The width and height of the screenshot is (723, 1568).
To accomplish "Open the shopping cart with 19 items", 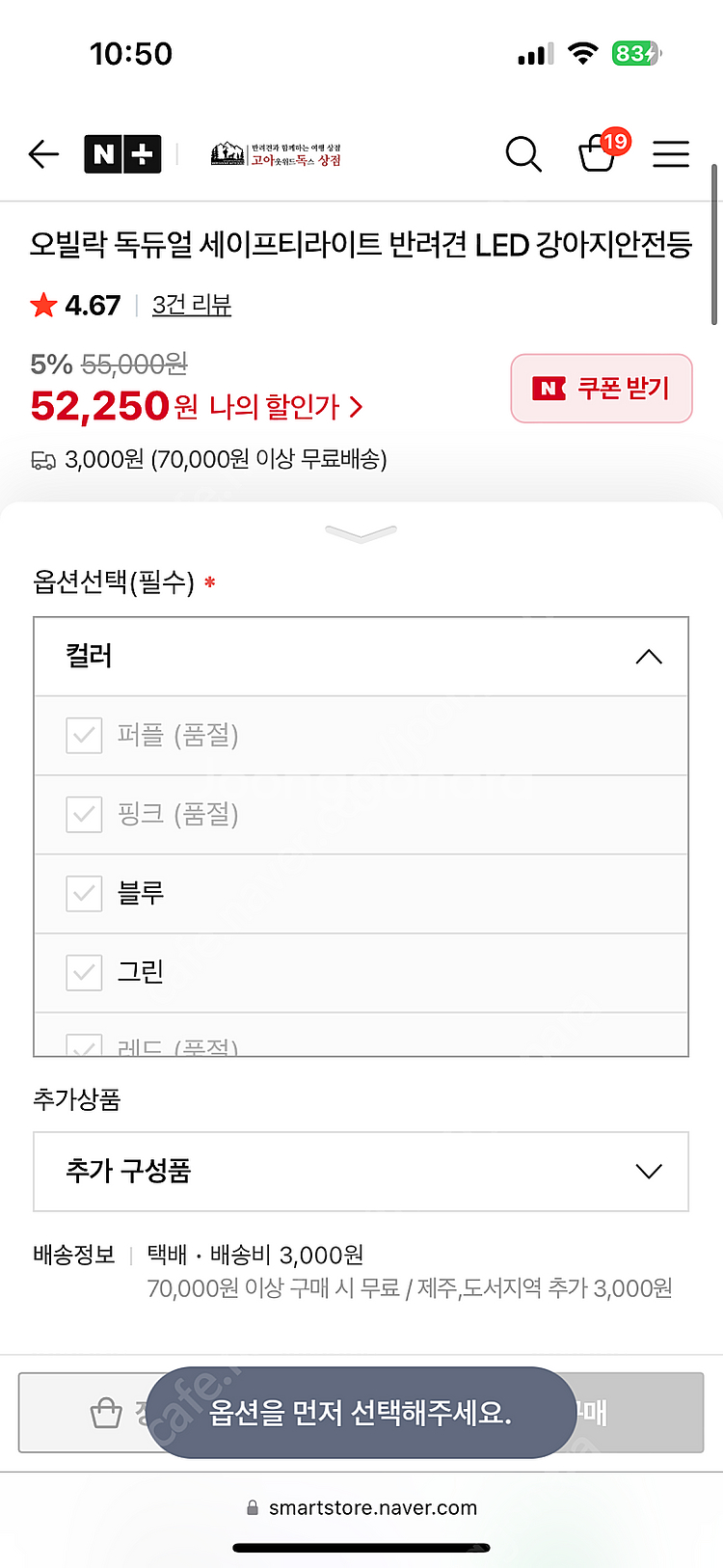I will (x=599, y=153).
